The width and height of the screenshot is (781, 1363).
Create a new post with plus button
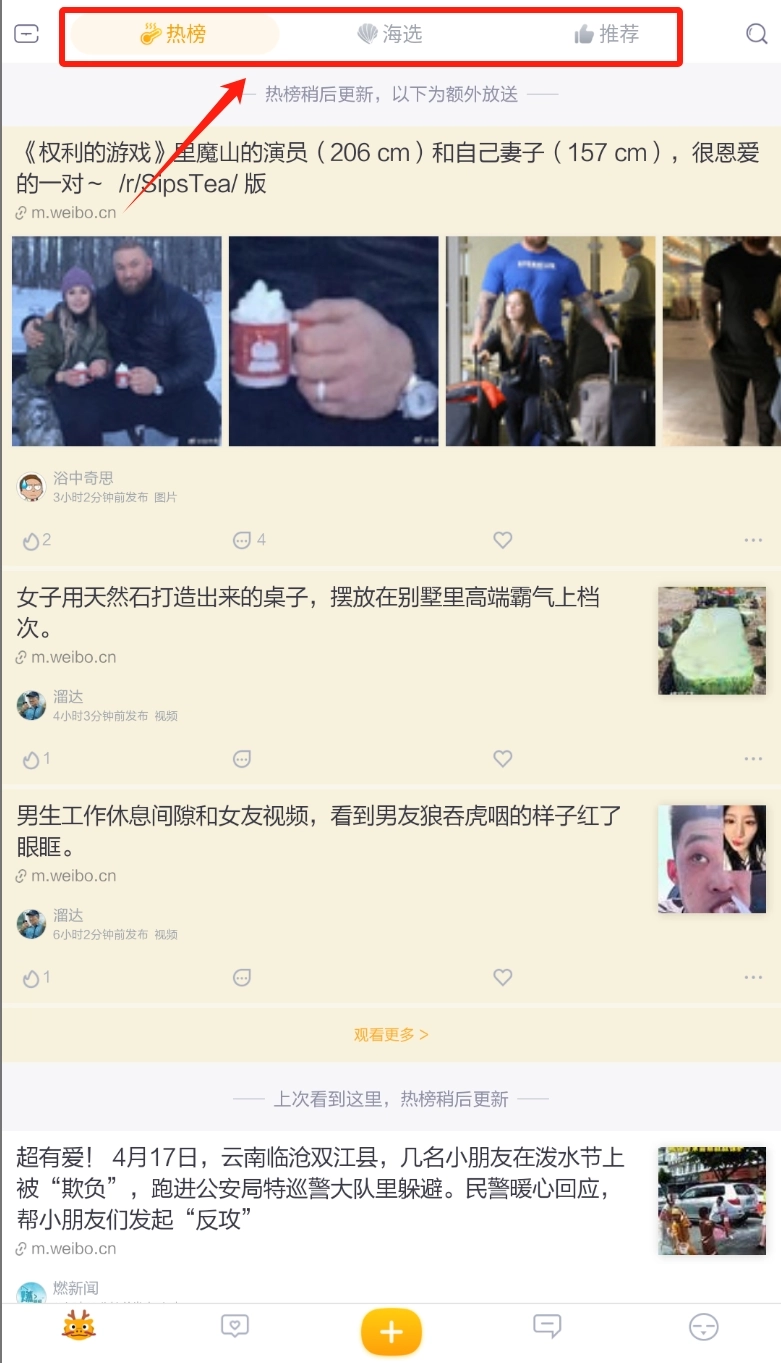coord(391,1331)
